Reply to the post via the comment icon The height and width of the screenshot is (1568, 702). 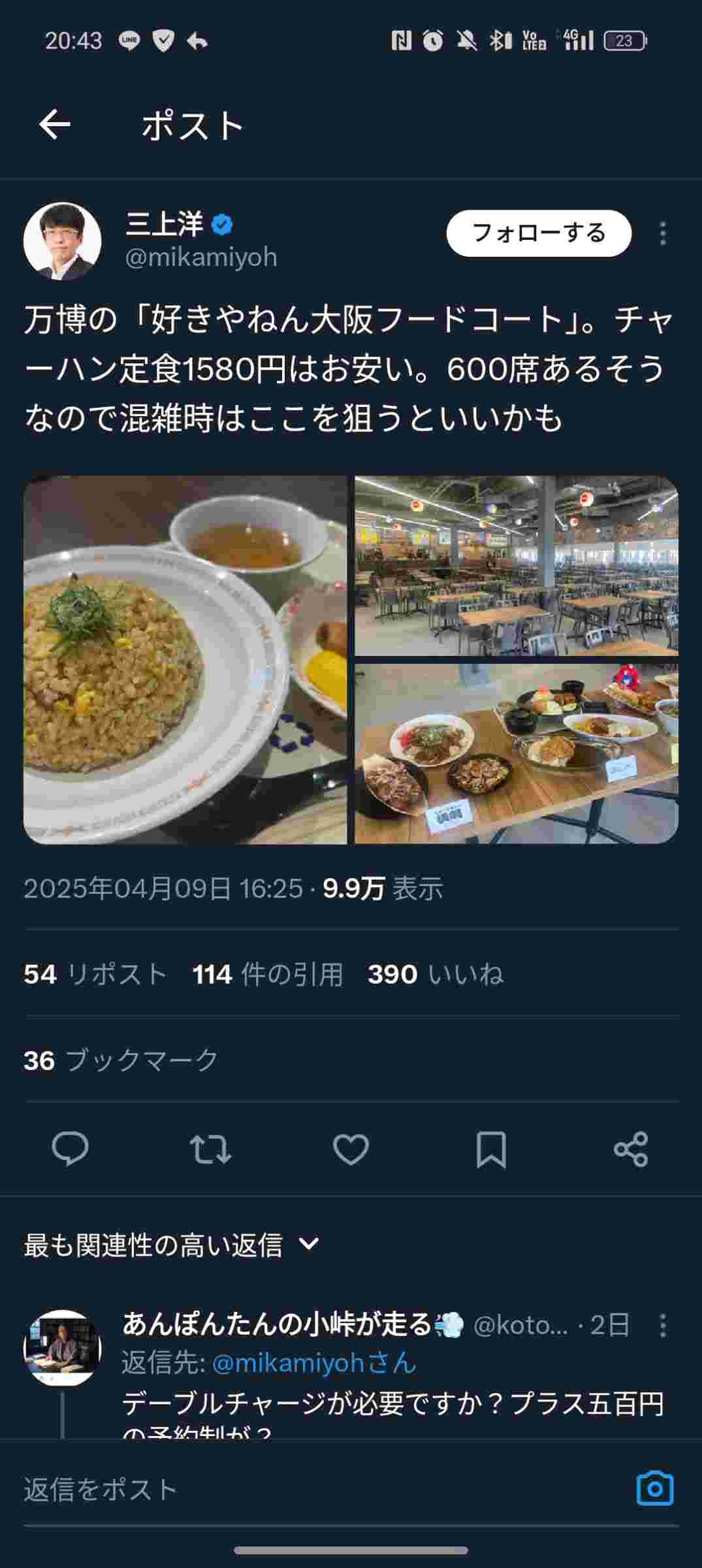(x=71, y=1149)
